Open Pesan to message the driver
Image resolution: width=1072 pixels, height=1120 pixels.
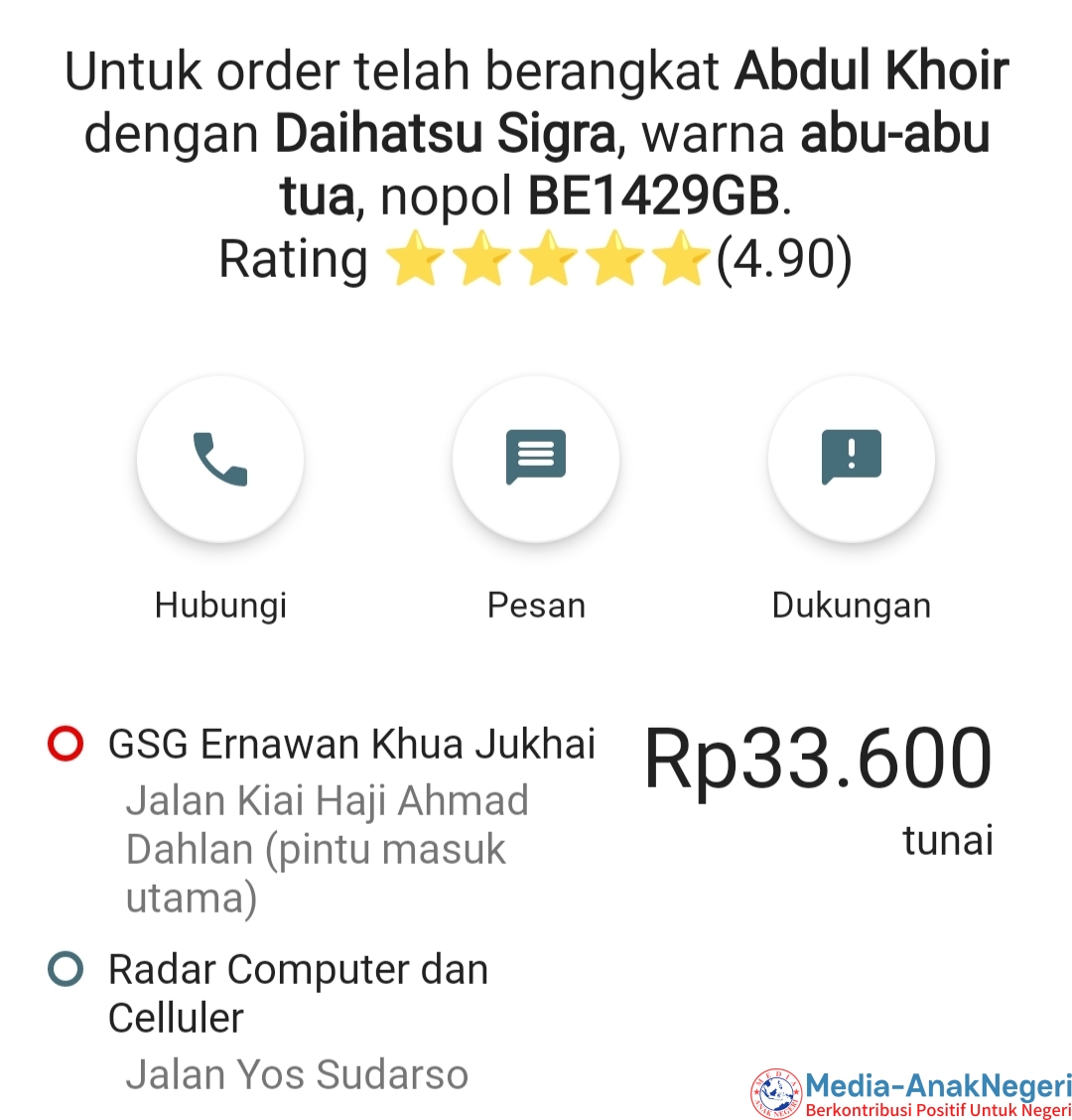536,459
